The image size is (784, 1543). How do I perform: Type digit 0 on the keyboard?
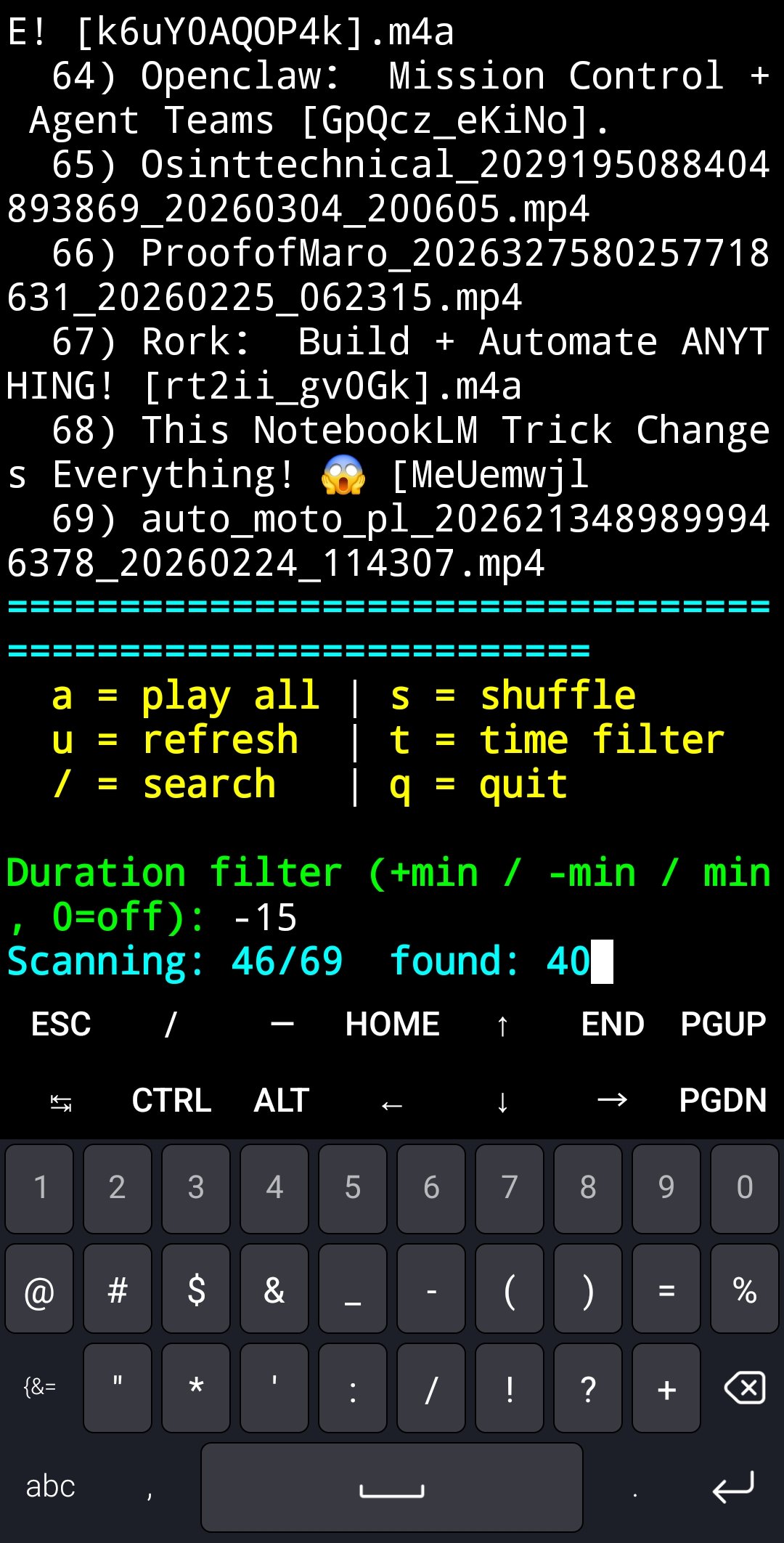point(745,1188)
